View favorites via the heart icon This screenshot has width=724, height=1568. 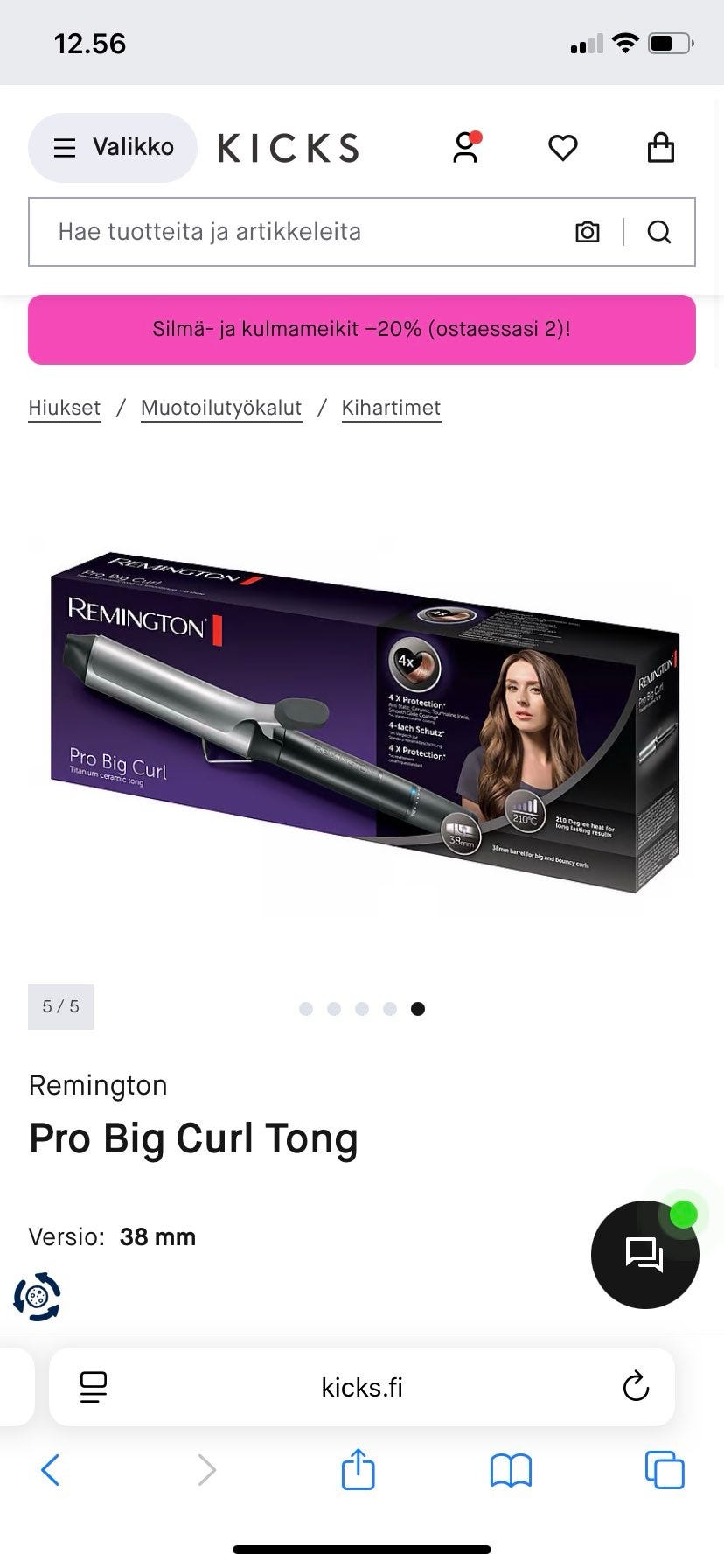pyautogui.click(x=563, y=148)
